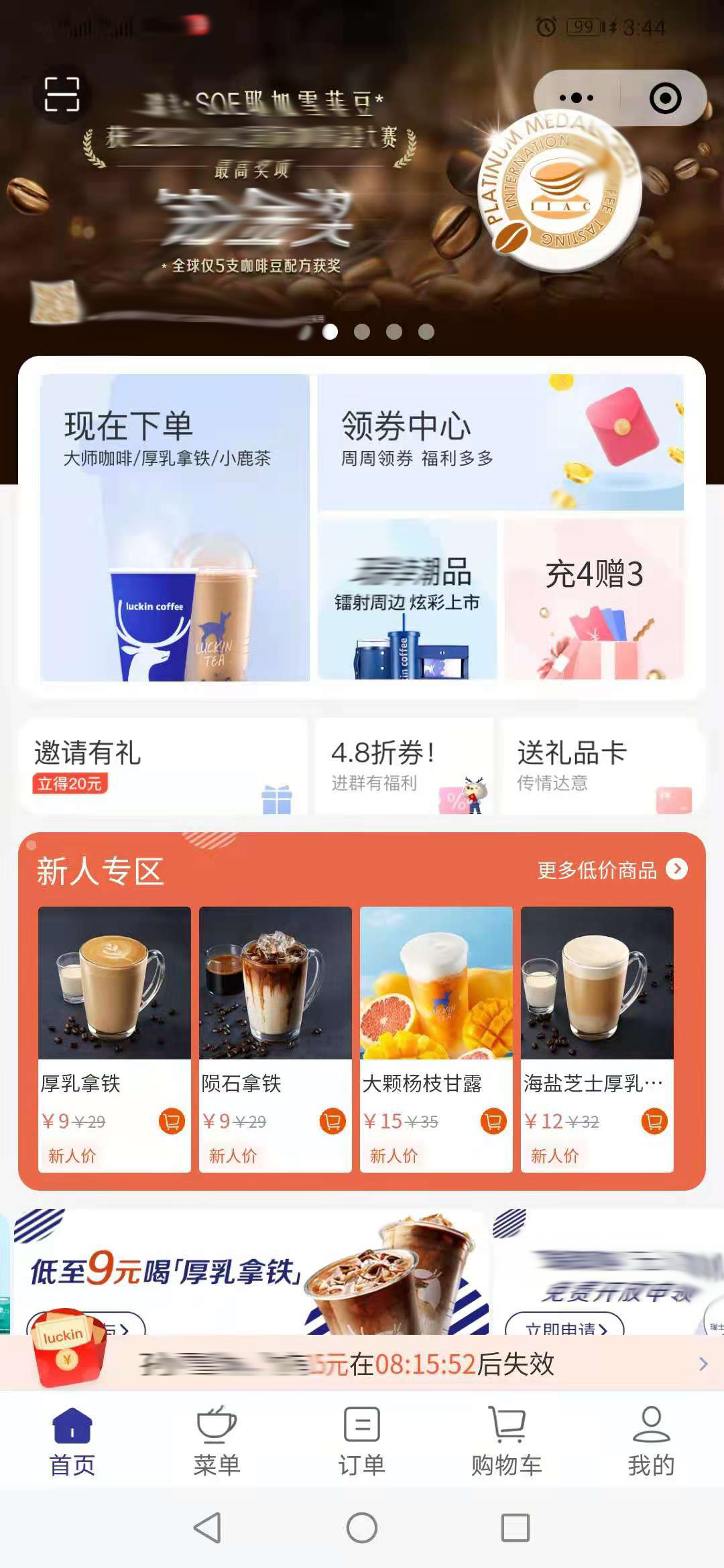
Task: Open the scan code icon
Action: [x=62, y=94]
